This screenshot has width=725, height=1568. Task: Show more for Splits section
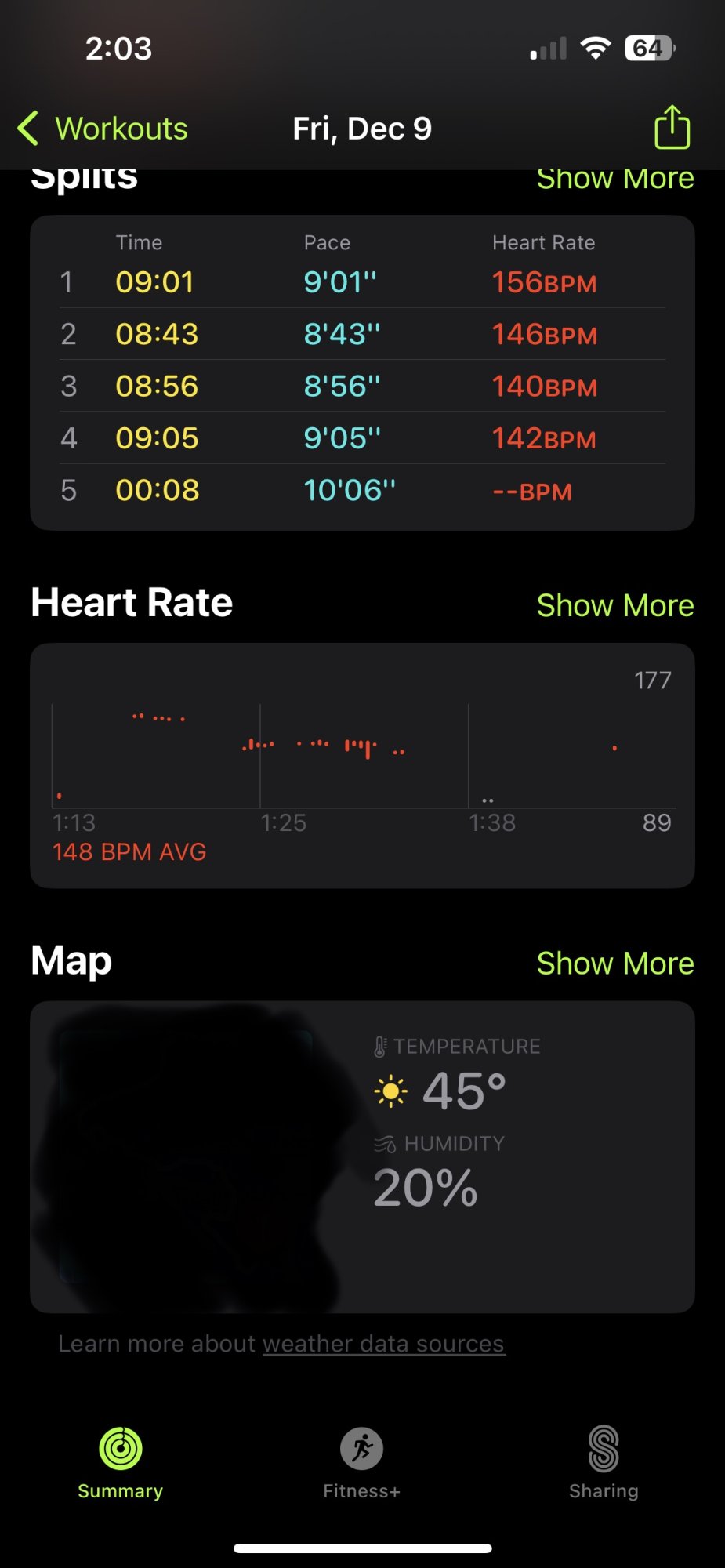[615, 180]
